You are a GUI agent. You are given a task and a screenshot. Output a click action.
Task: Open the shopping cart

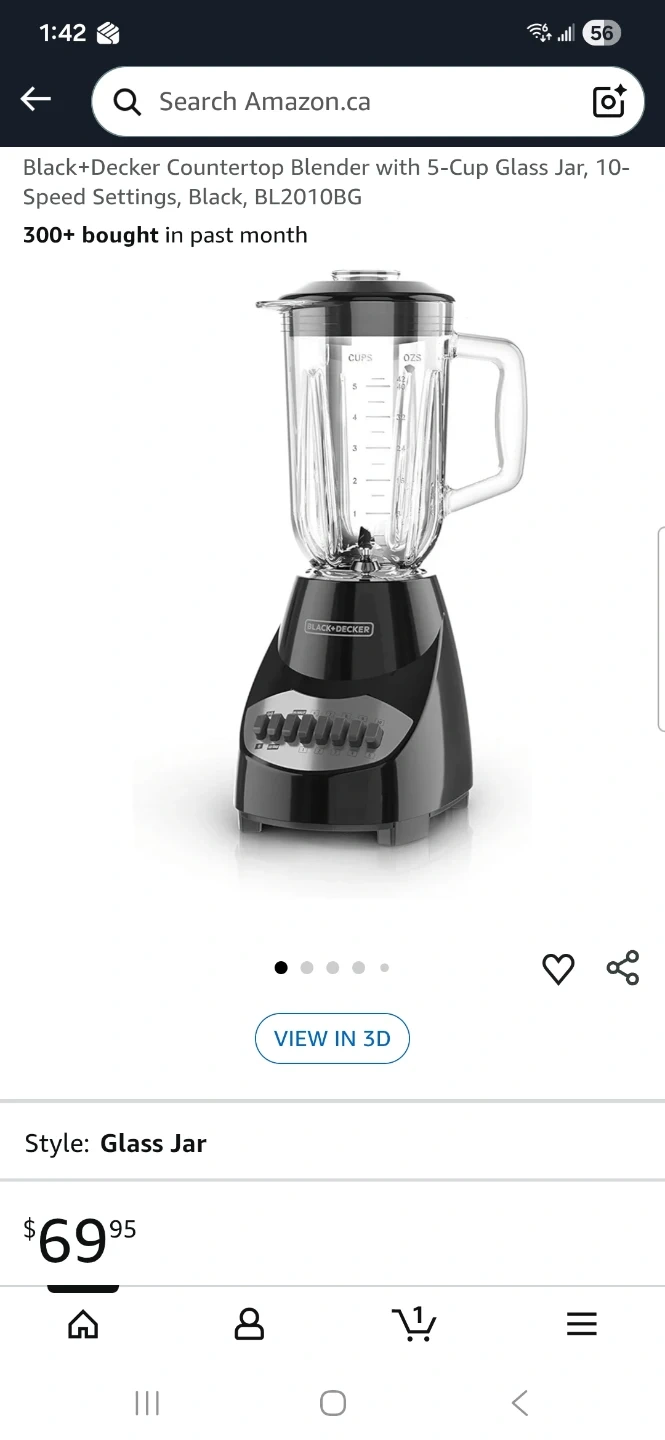[414, 1324]
